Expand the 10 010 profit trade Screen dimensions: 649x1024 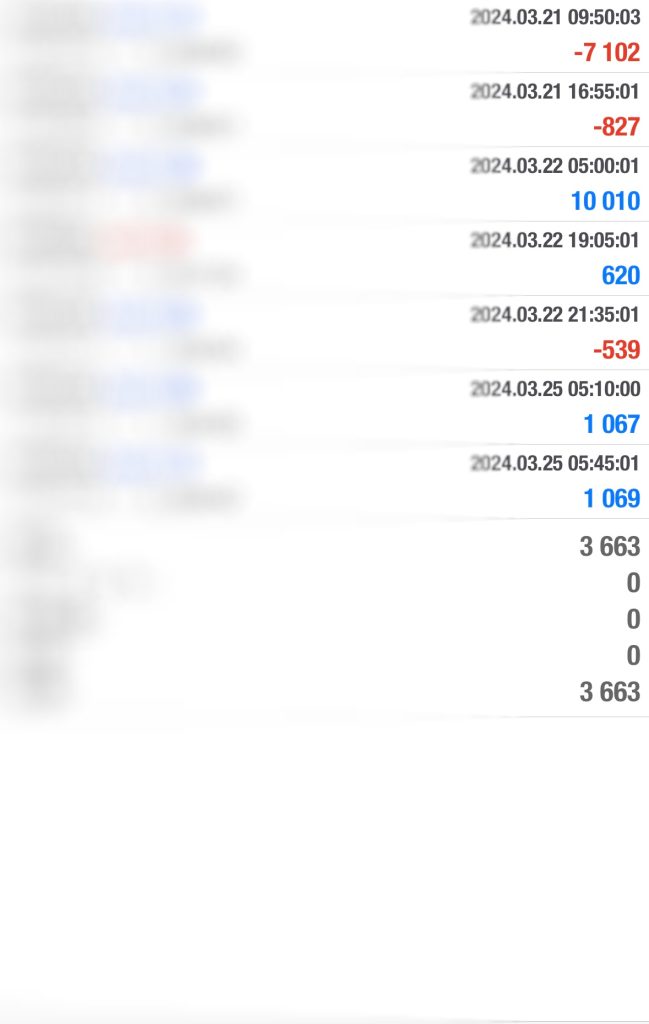tap(324, 184)
